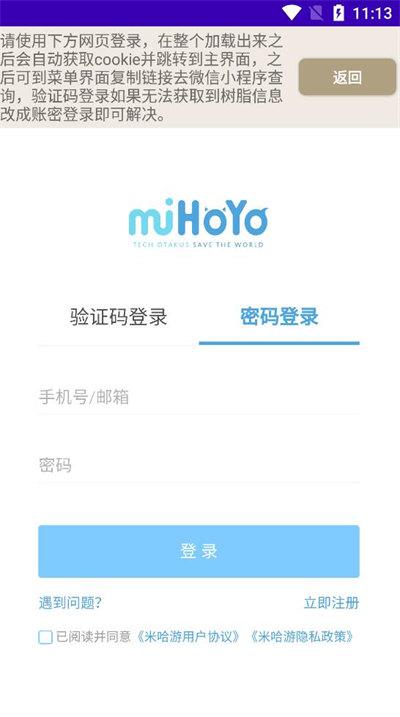Viewport: 400px width, 717px height.
Task: Tap the 密码 password field
Action: point(199,465)
